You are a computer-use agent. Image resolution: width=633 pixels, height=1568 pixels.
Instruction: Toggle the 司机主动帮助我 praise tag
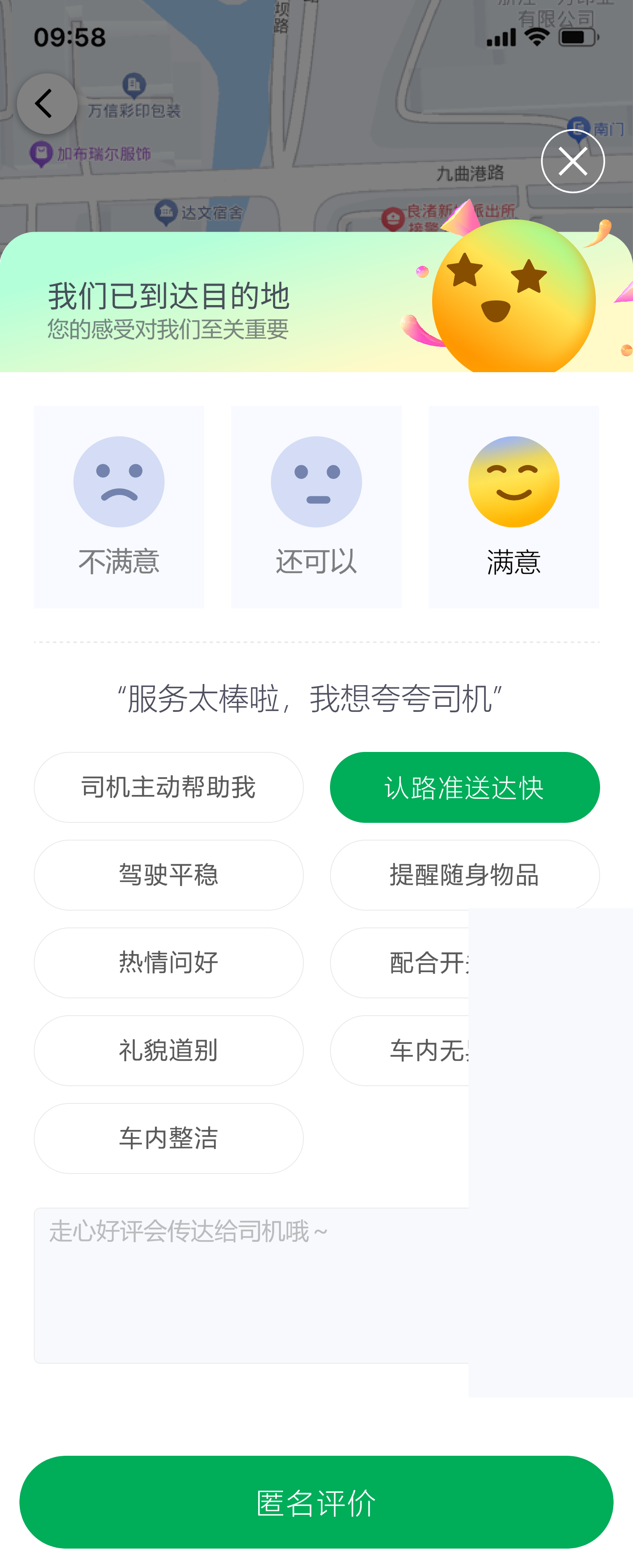coord(169,787)
